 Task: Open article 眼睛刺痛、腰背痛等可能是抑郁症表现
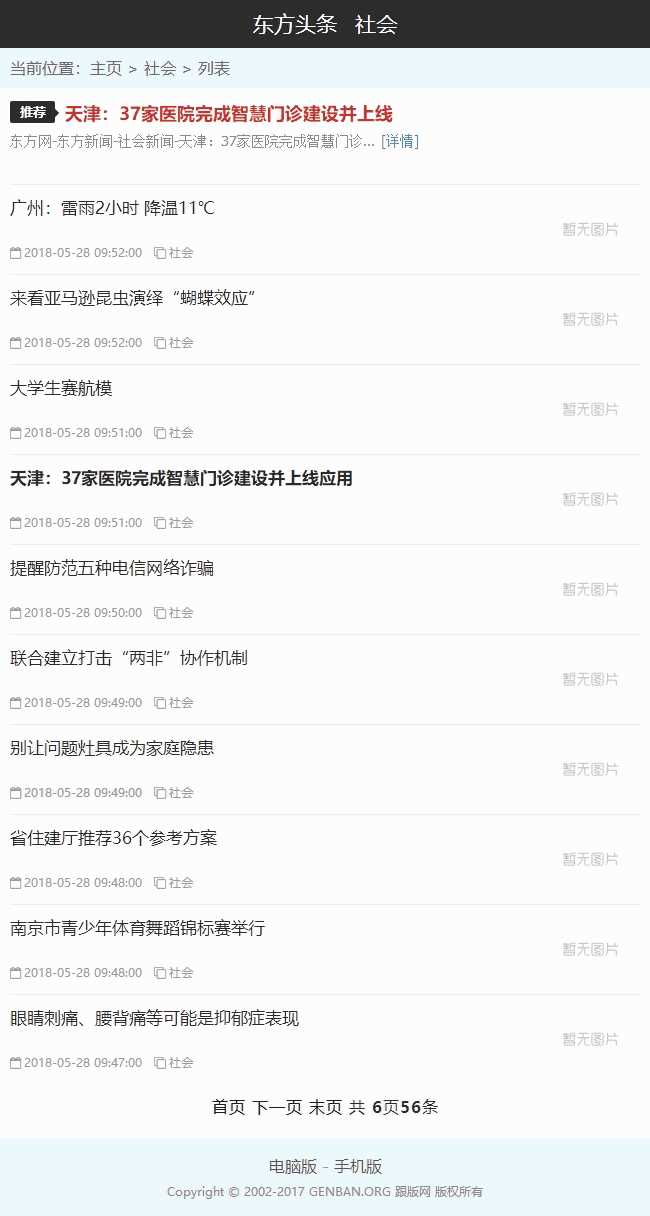click(x=154, y=1018)
